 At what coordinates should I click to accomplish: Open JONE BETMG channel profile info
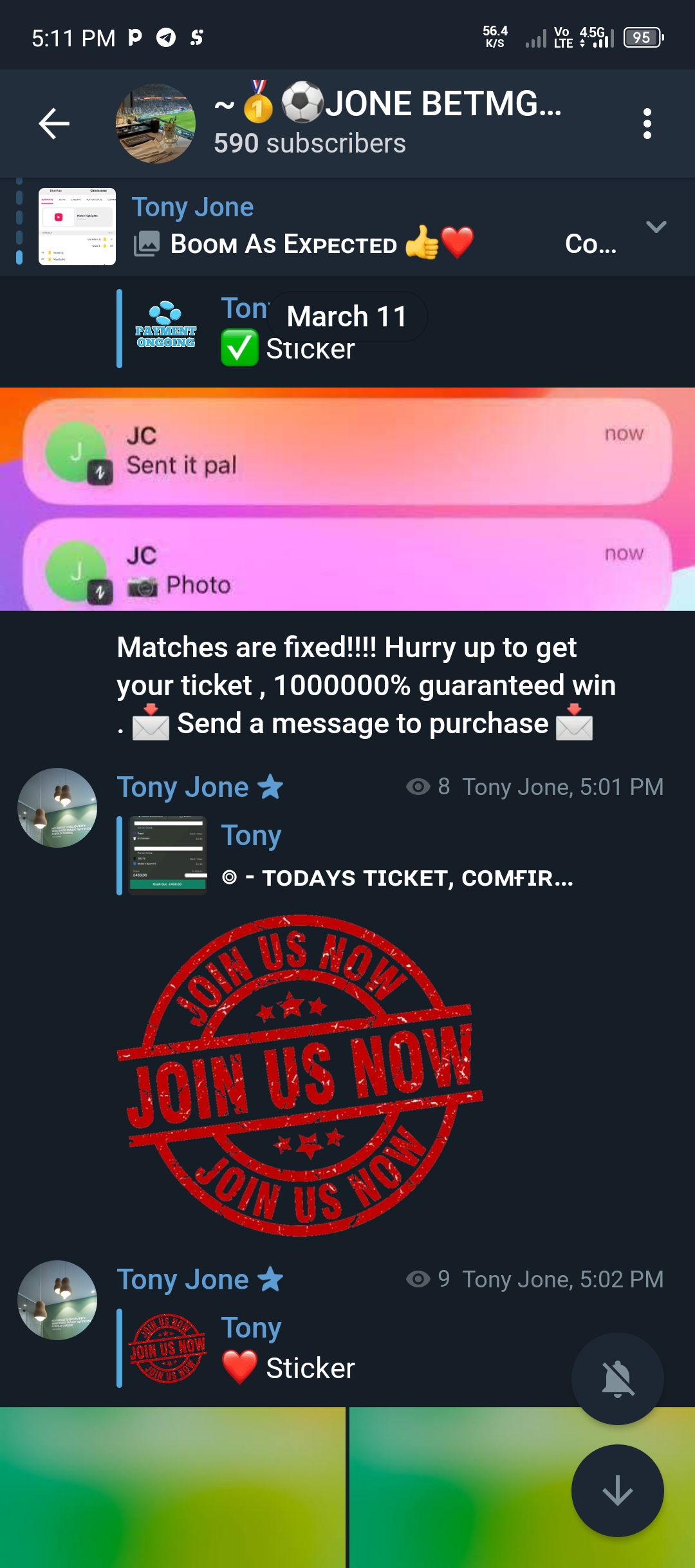point(386,123)
